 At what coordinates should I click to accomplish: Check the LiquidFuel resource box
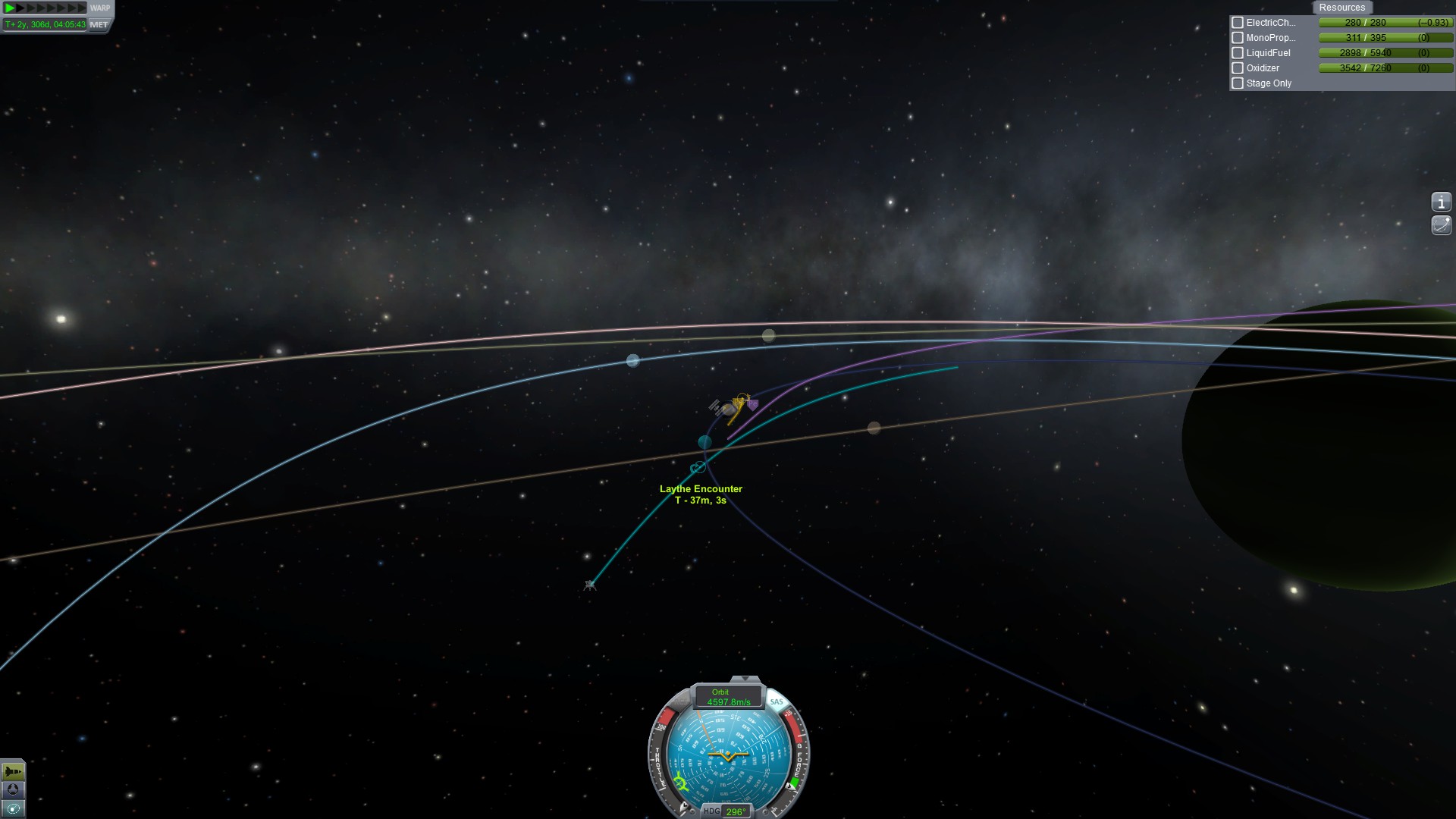[x=1238, y=53]
